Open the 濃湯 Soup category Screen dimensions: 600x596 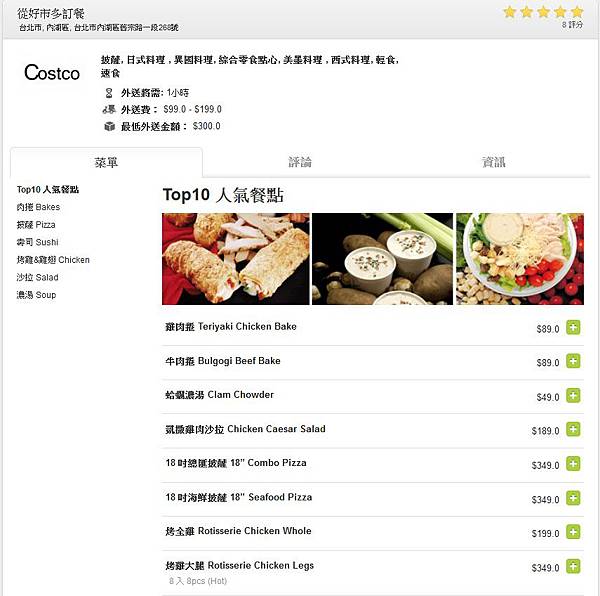pos(36,295)
